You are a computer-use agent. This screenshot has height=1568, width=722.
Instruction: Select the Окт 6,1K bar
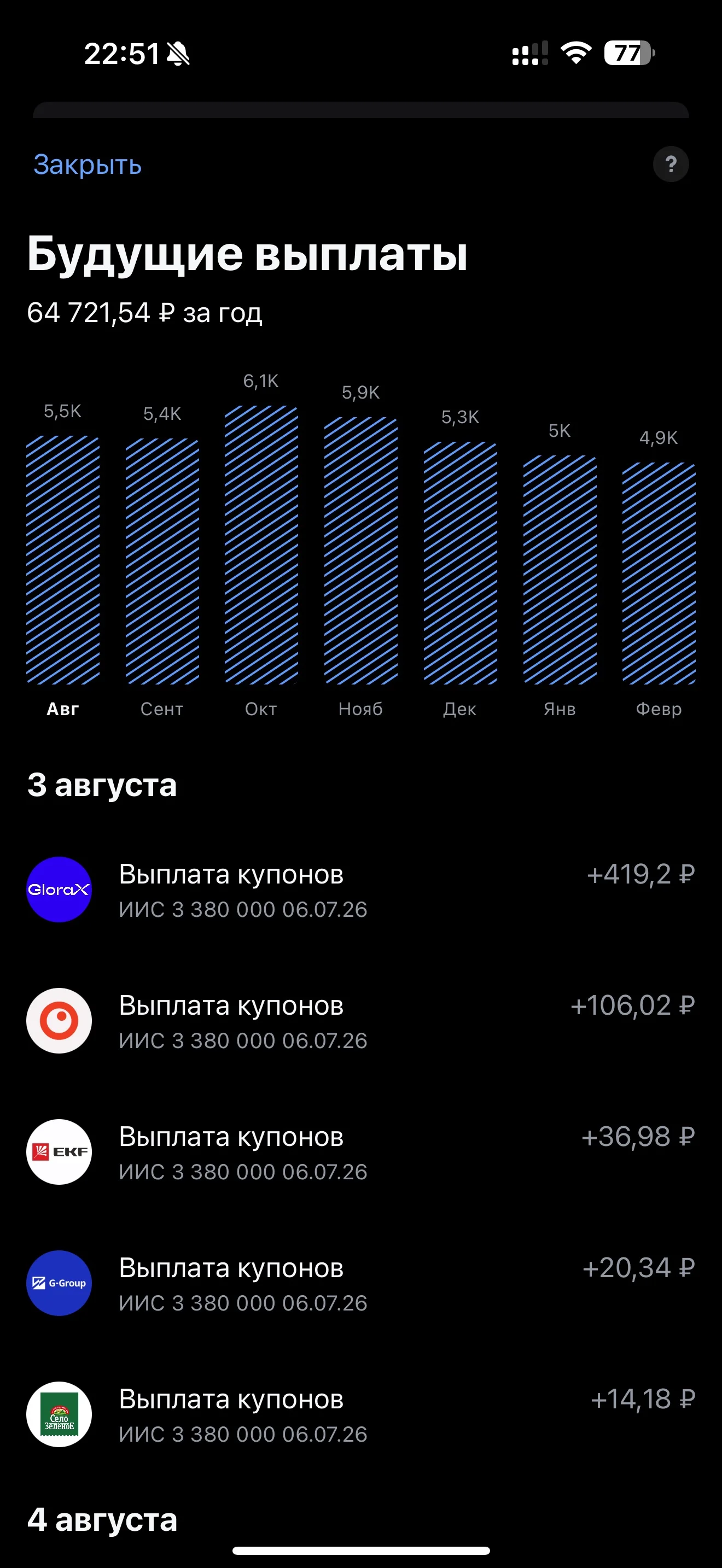(261, 545)
